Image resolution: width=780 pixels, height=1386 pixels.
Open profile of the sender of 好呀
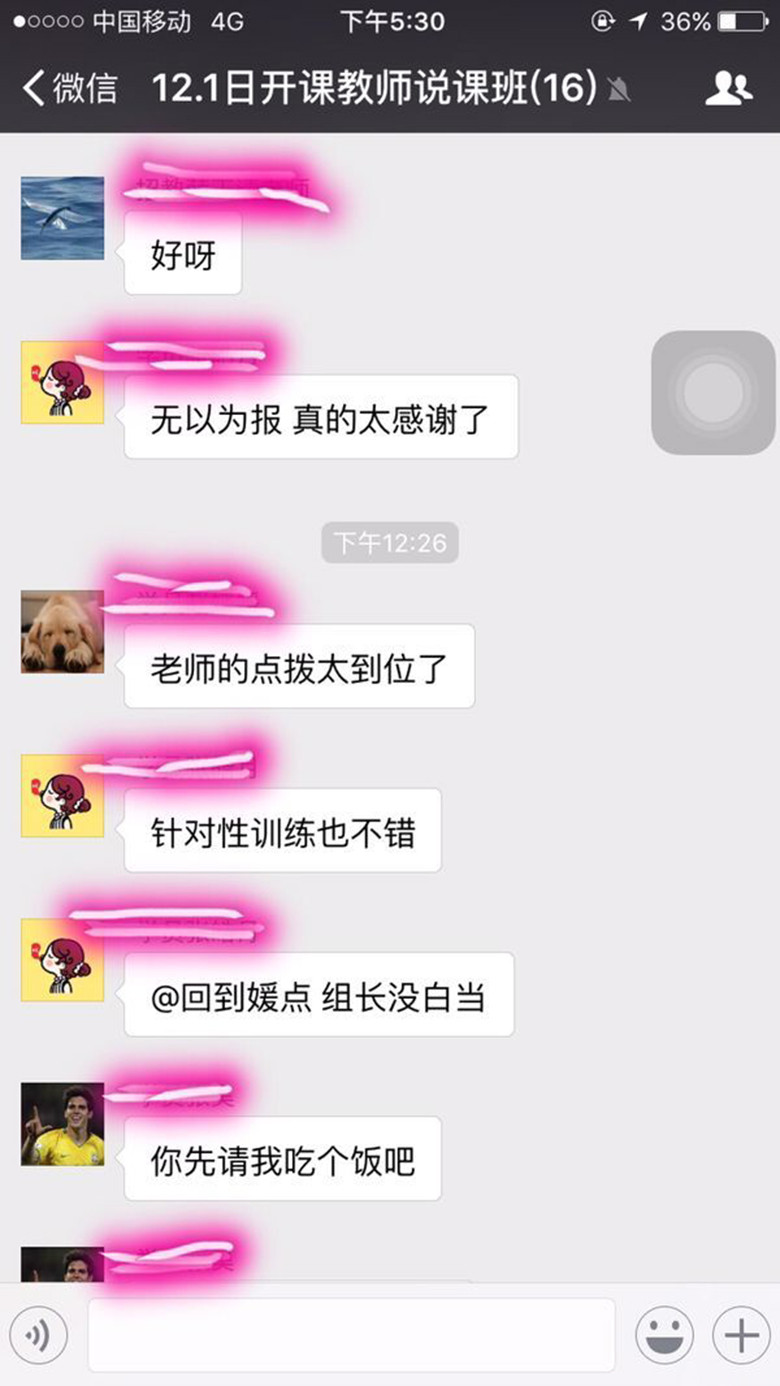63,218
